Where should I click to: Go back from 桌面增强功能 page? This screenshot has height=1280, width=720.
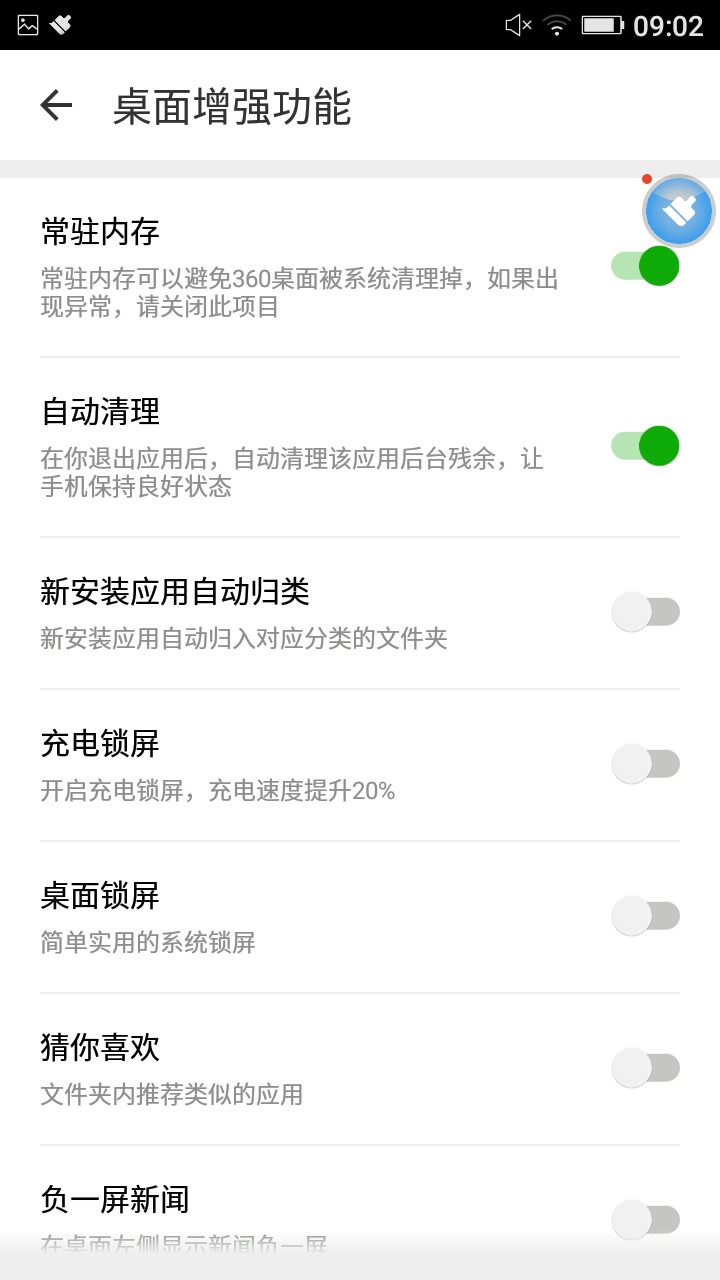point(56,106)
